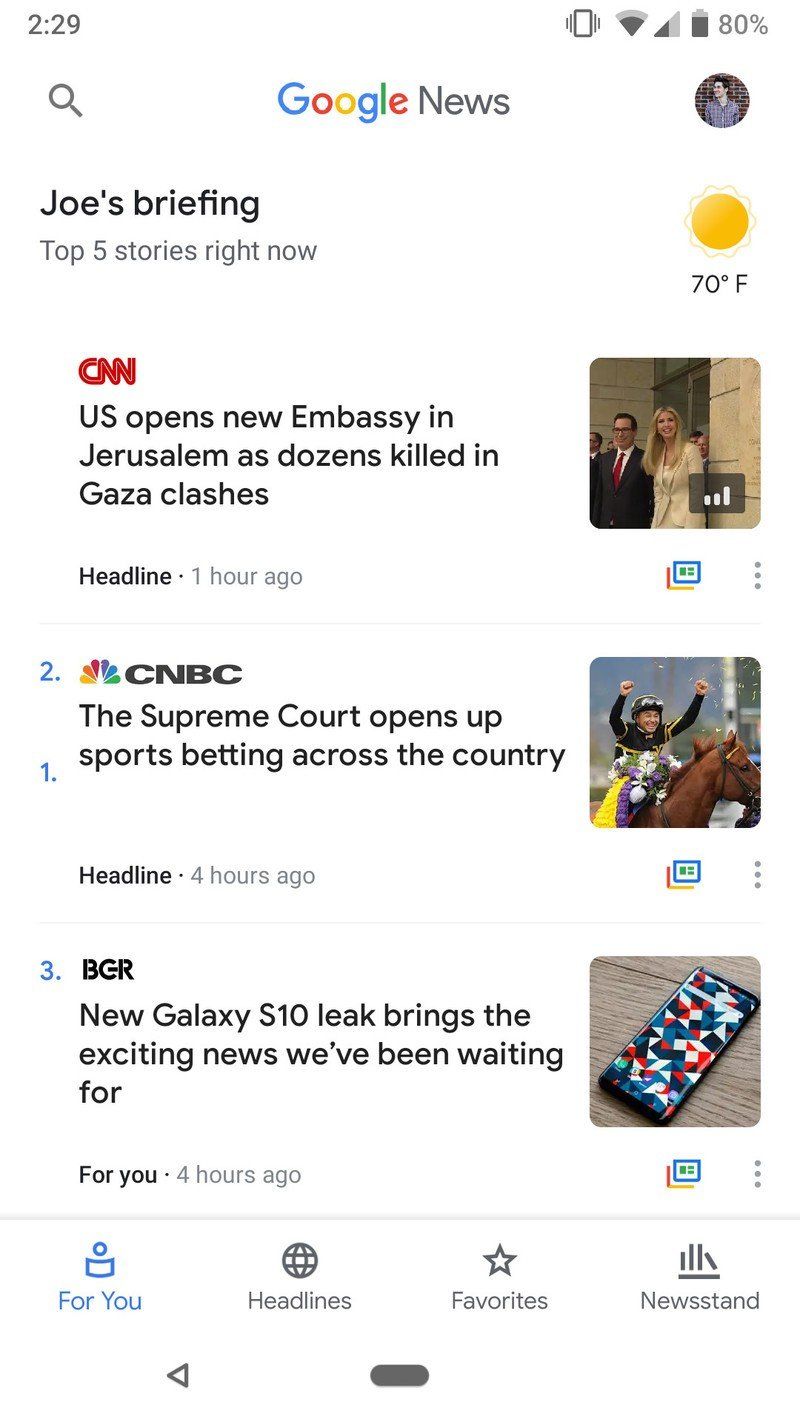This screenshot has width=800, height=1422.
Task: Tap the weather sun icon
Action: pos(719,224)
